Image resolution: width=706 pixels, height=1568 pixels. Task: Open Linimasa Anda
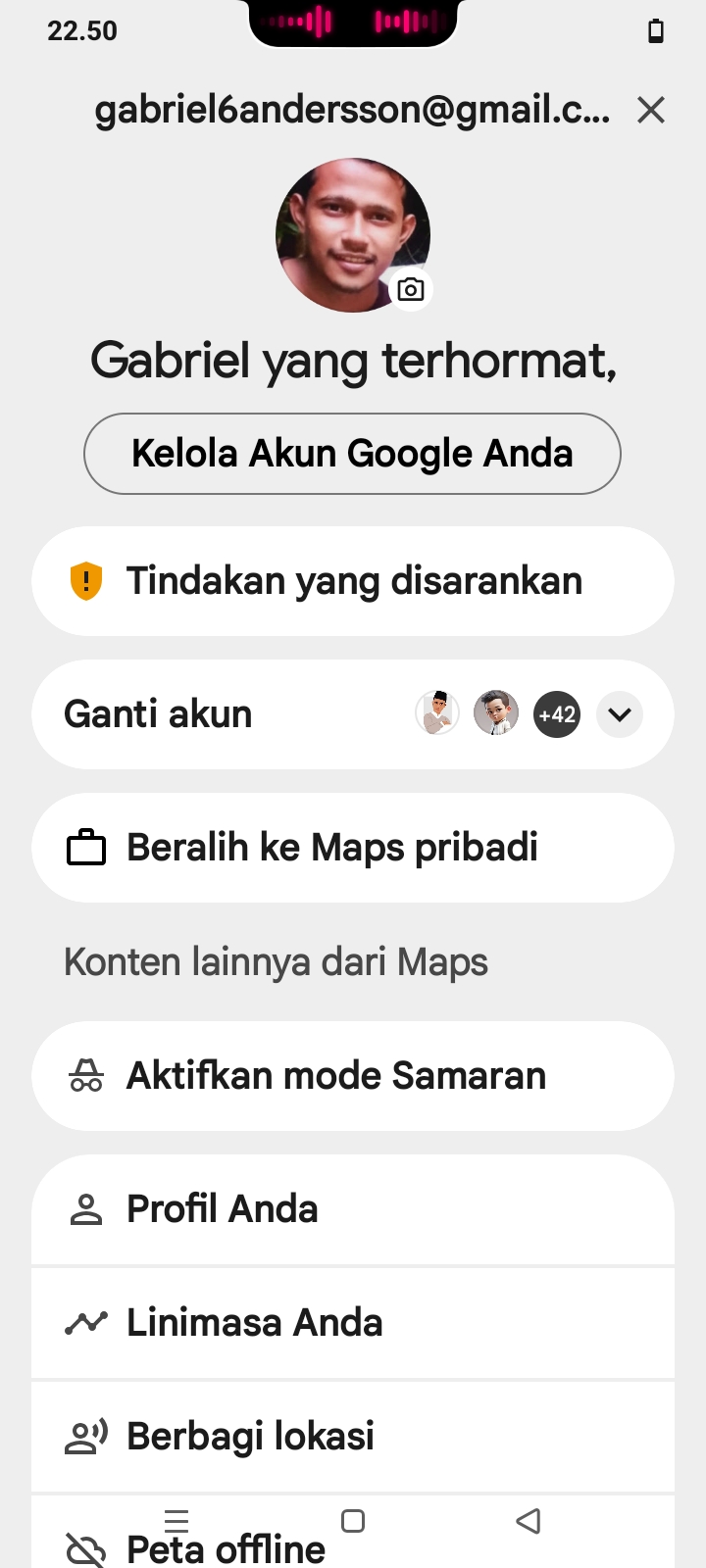(x=353, y=1323)
